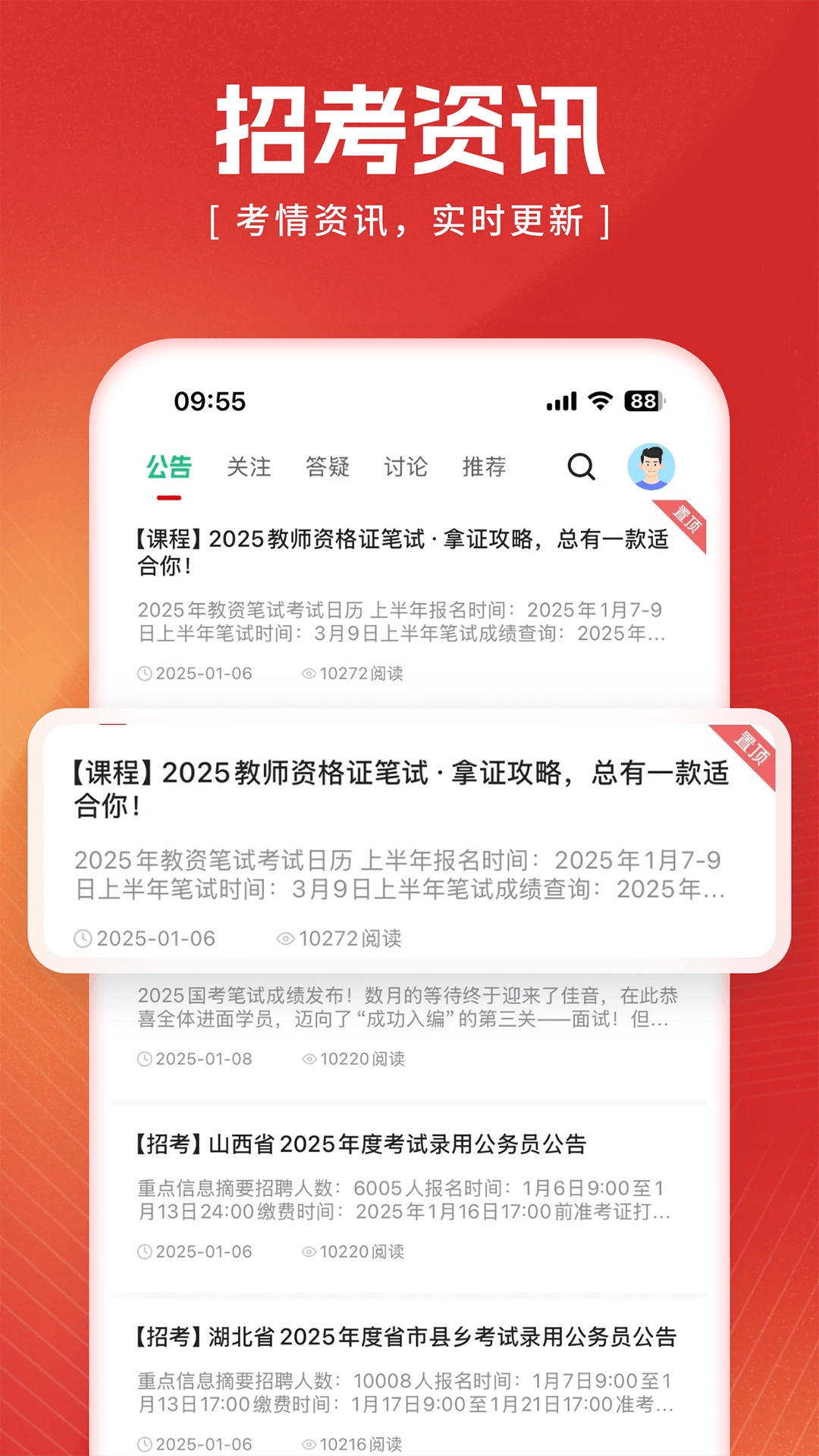The width and height of the screenshot is (819, 1456).
Task: Tap the 10272 阅读 read count
Action: (350, 939)
